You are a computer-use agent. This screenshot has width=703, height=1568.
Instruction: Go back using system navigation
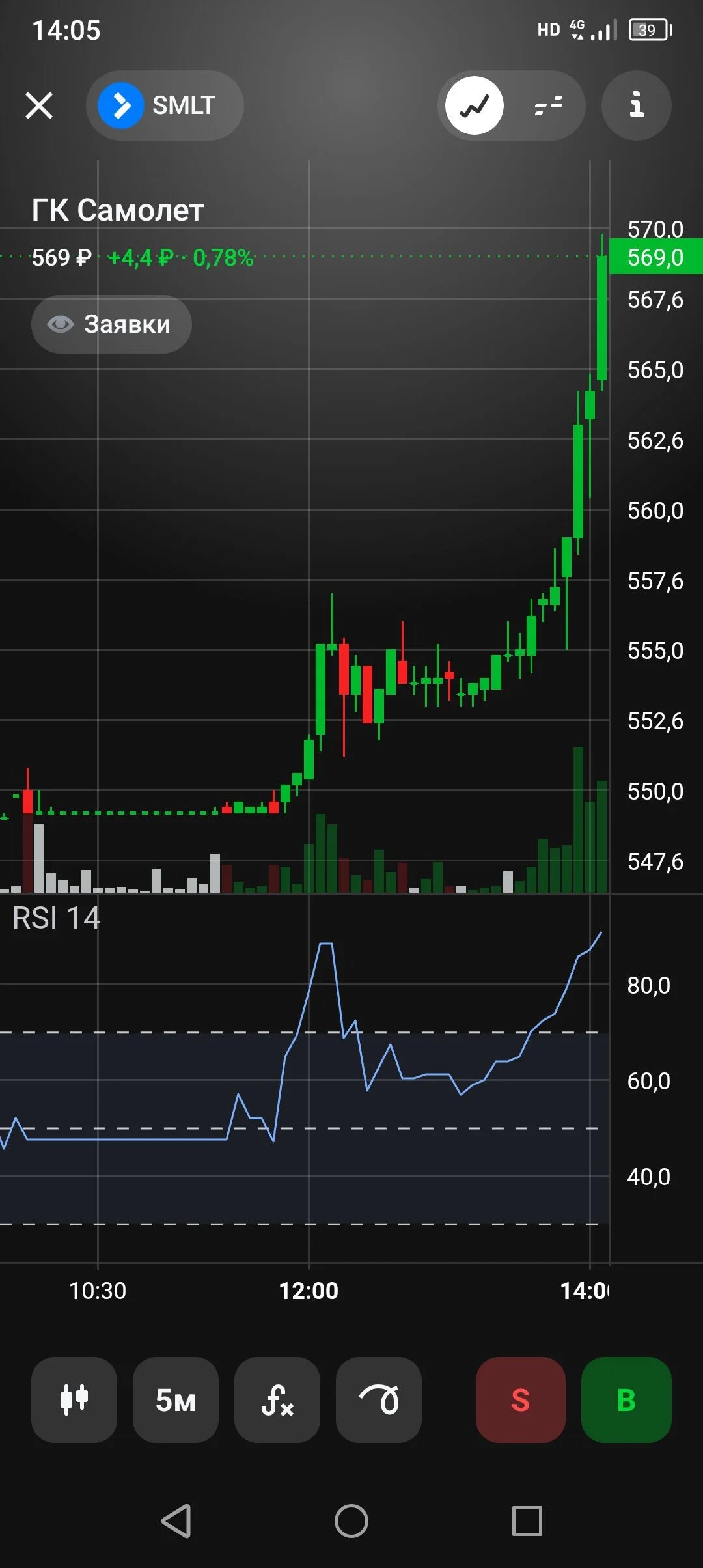176,1521
